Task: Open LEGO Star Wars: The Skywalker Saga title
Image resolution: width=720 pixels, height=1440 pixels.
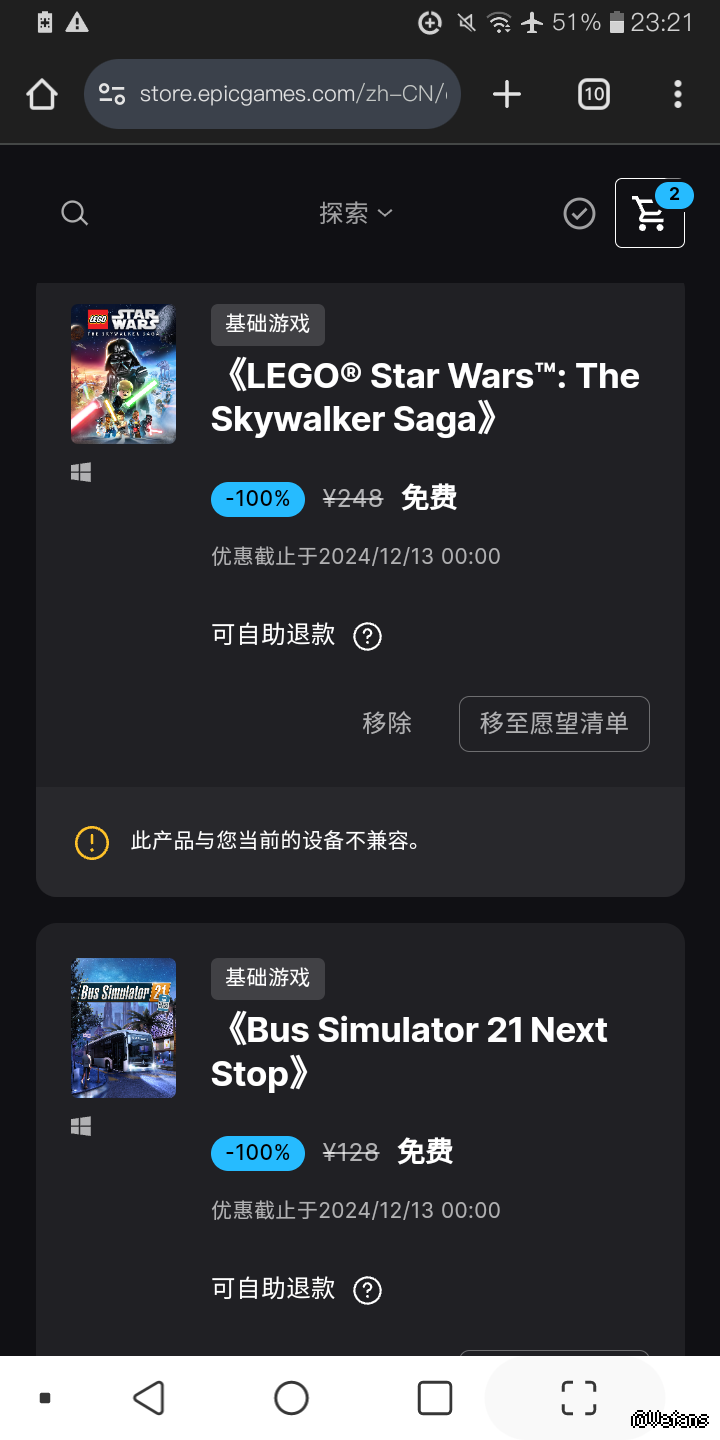Action: (x=425, y=397)
